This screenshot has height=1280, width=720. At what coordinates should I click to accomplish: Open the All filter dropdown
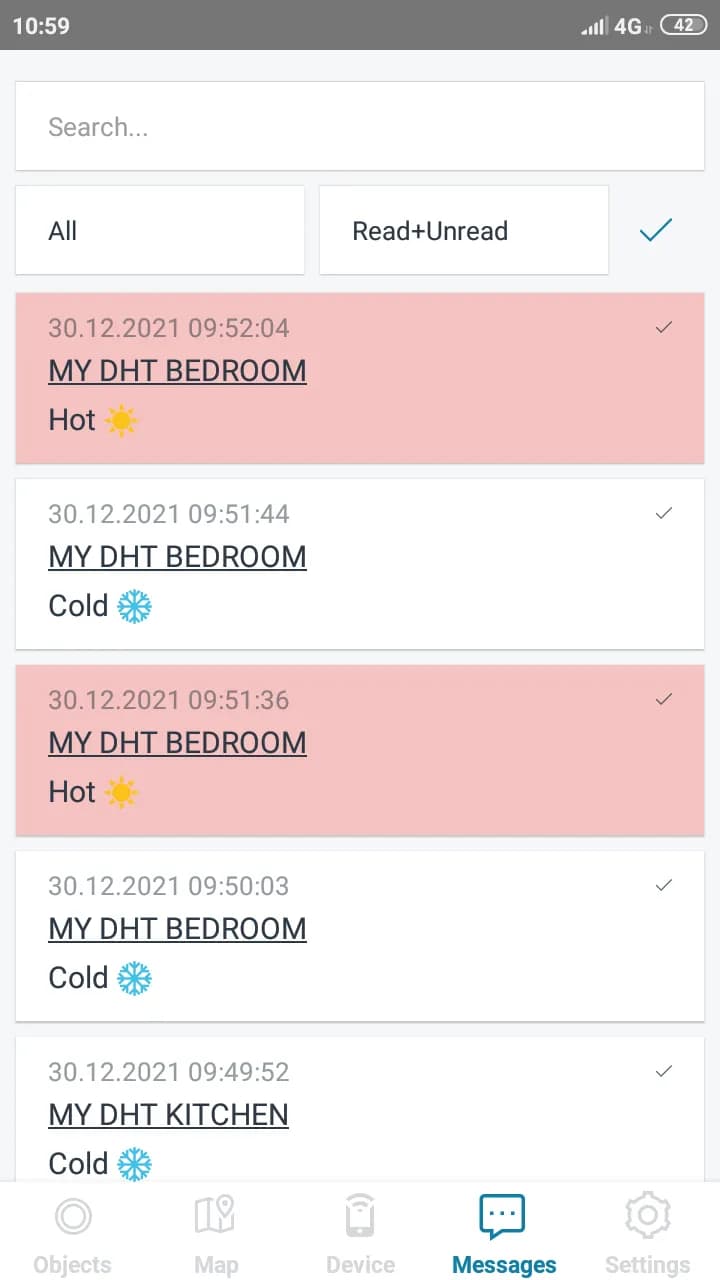pyautogui.click(x=160, y=231)
